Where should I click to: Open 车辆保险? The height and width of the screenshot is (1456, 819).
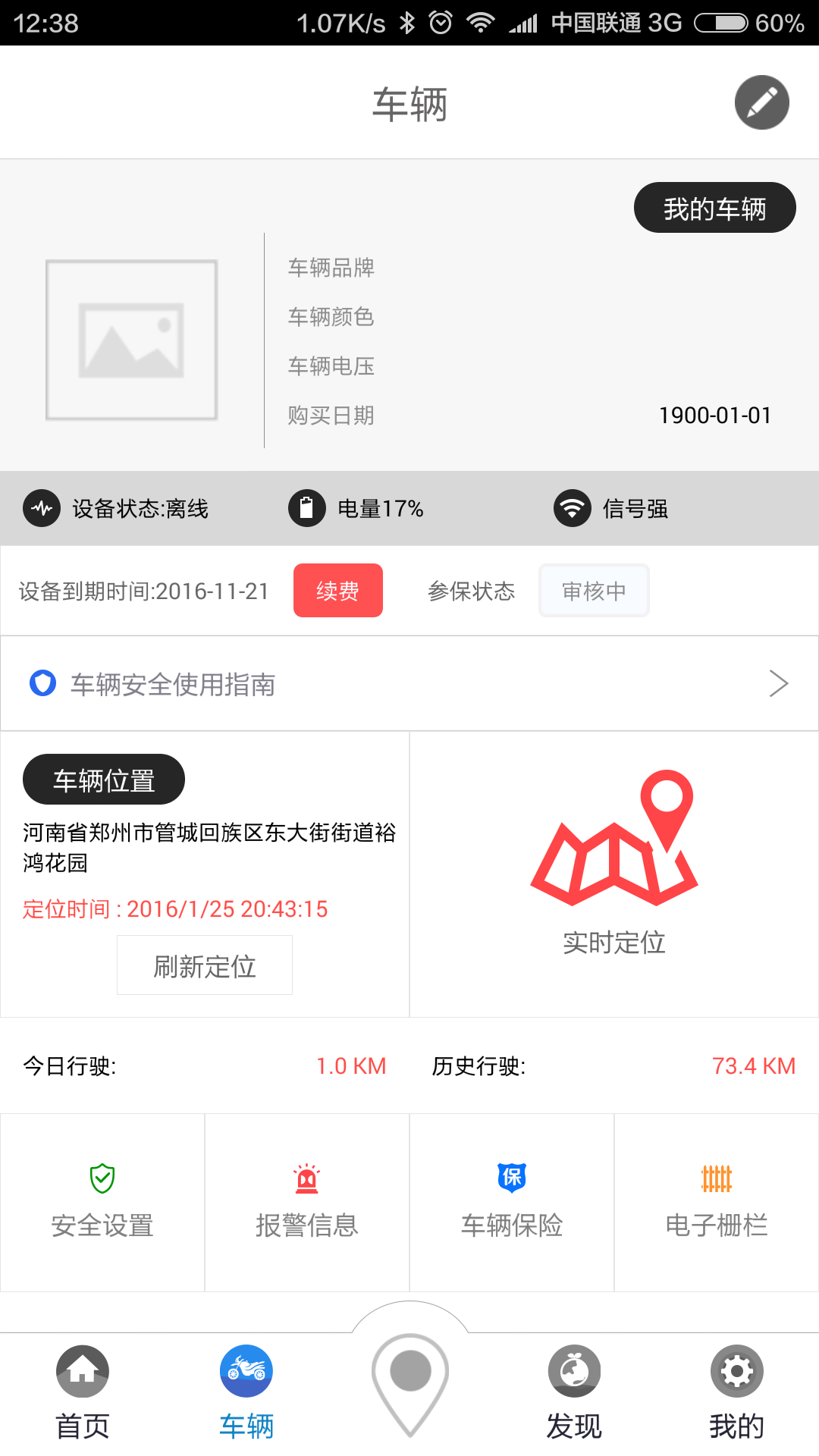[x=512, y=1202]
